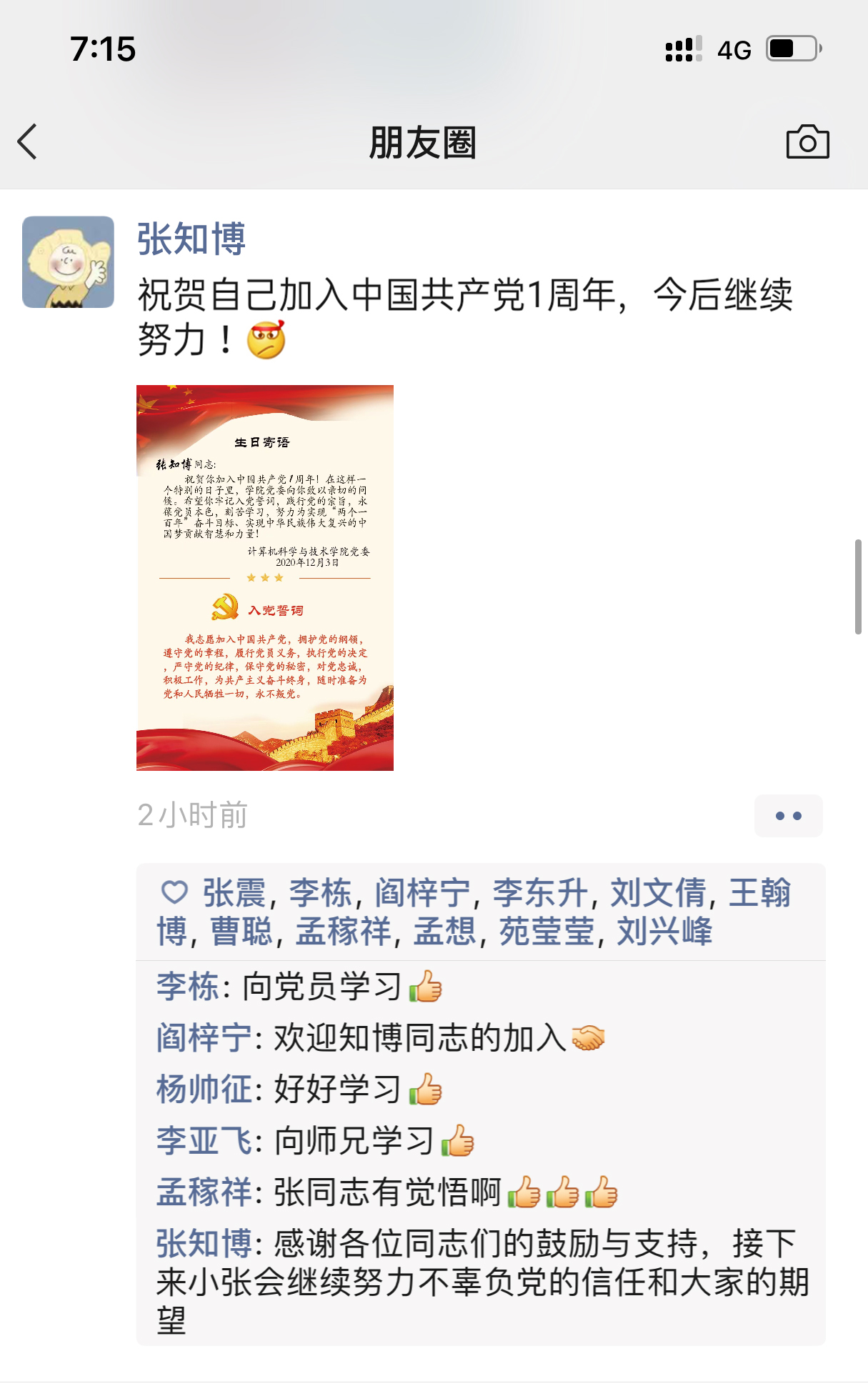Viewport: 868px width, 1386px height.
Task: Open the like and comment options button
Action: (788, 815)
